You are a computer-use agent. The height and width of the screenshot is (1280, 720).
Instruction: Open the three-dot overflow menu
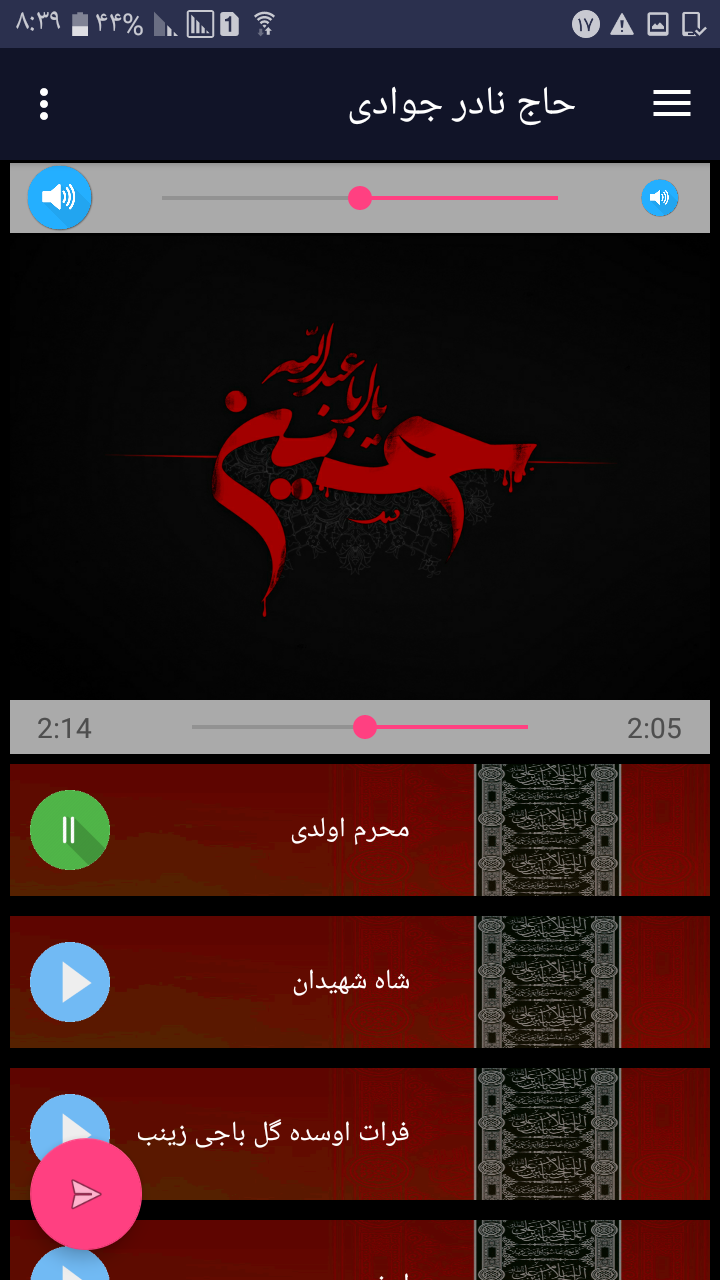[x=44, y=104]
